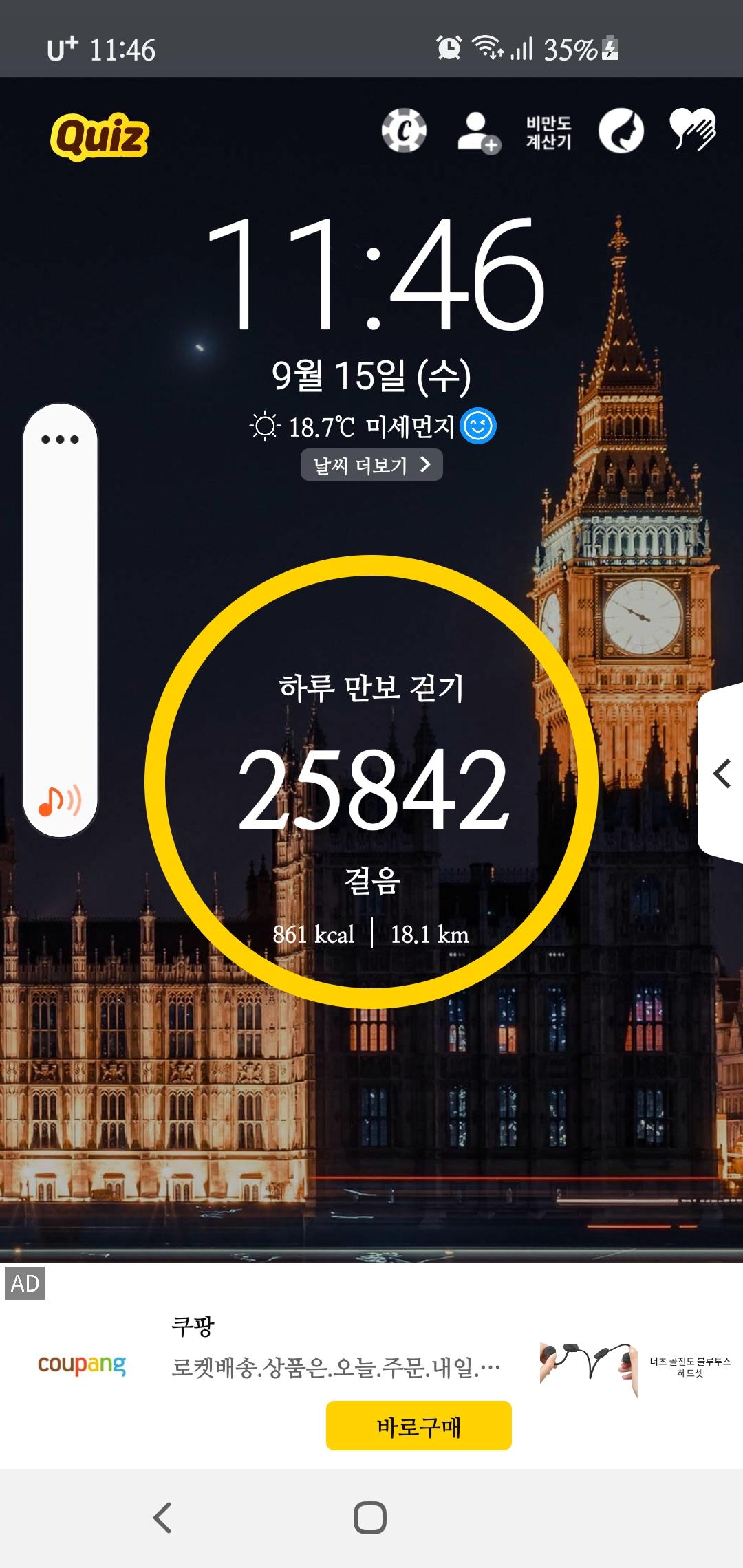Image resolution: width=743 pixels, height=1568 pixels.
Task: Open the face profile icon
Action: tap(621, 131)
